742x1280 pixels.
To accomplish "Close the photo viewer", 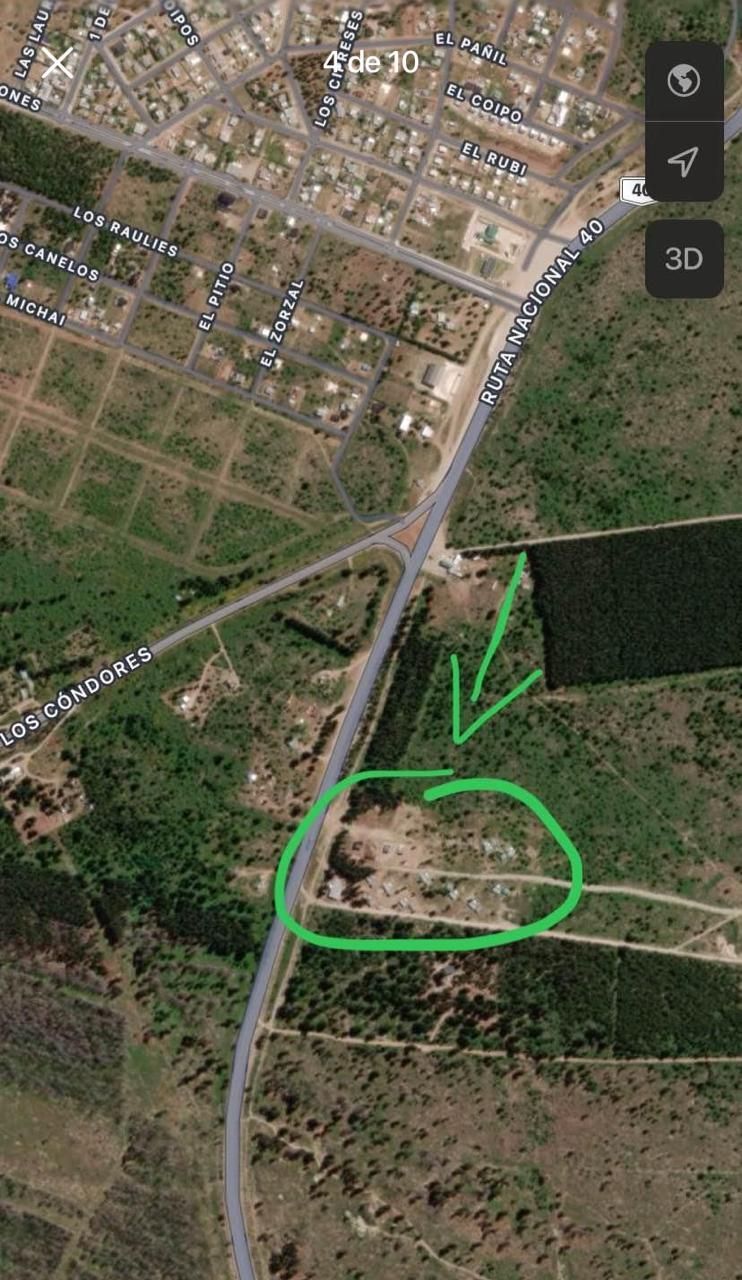I will click(x=57, y=63).
